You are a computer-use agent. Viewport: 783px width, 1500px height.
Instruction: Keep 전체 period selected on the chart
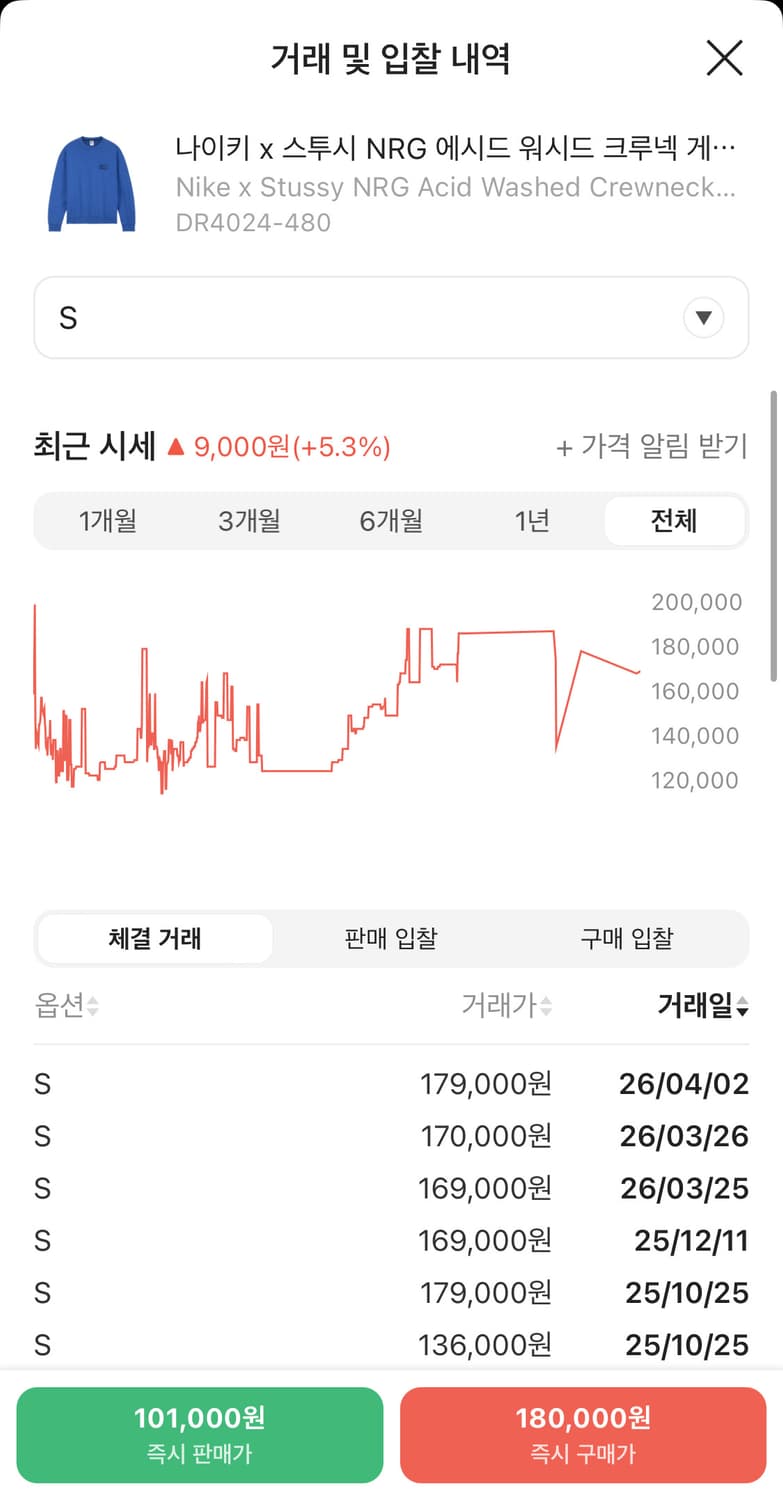674,521
